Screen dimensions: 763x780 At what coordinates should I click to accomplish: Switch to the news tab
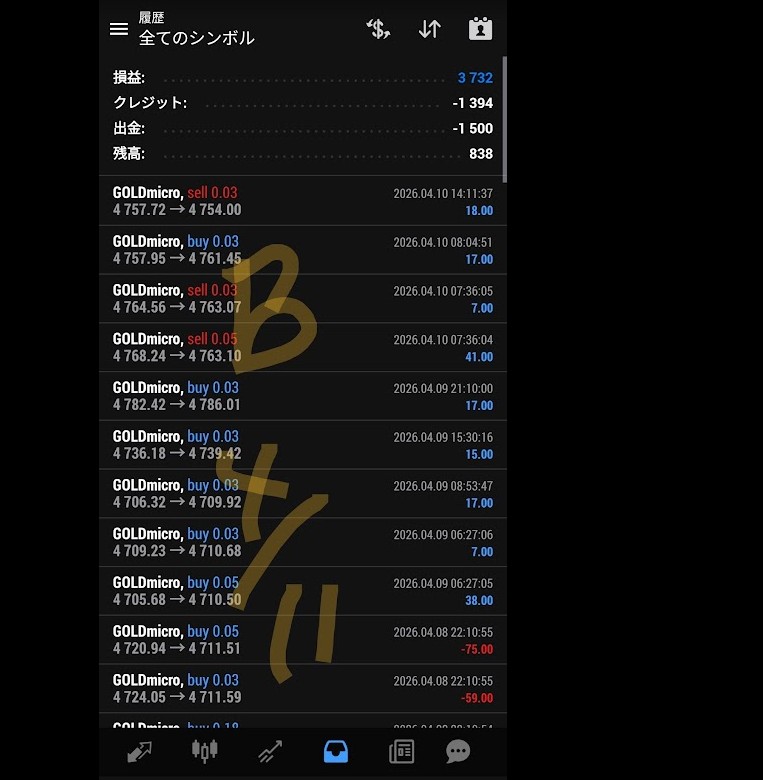pyautogui.click(x=401, y=752)
